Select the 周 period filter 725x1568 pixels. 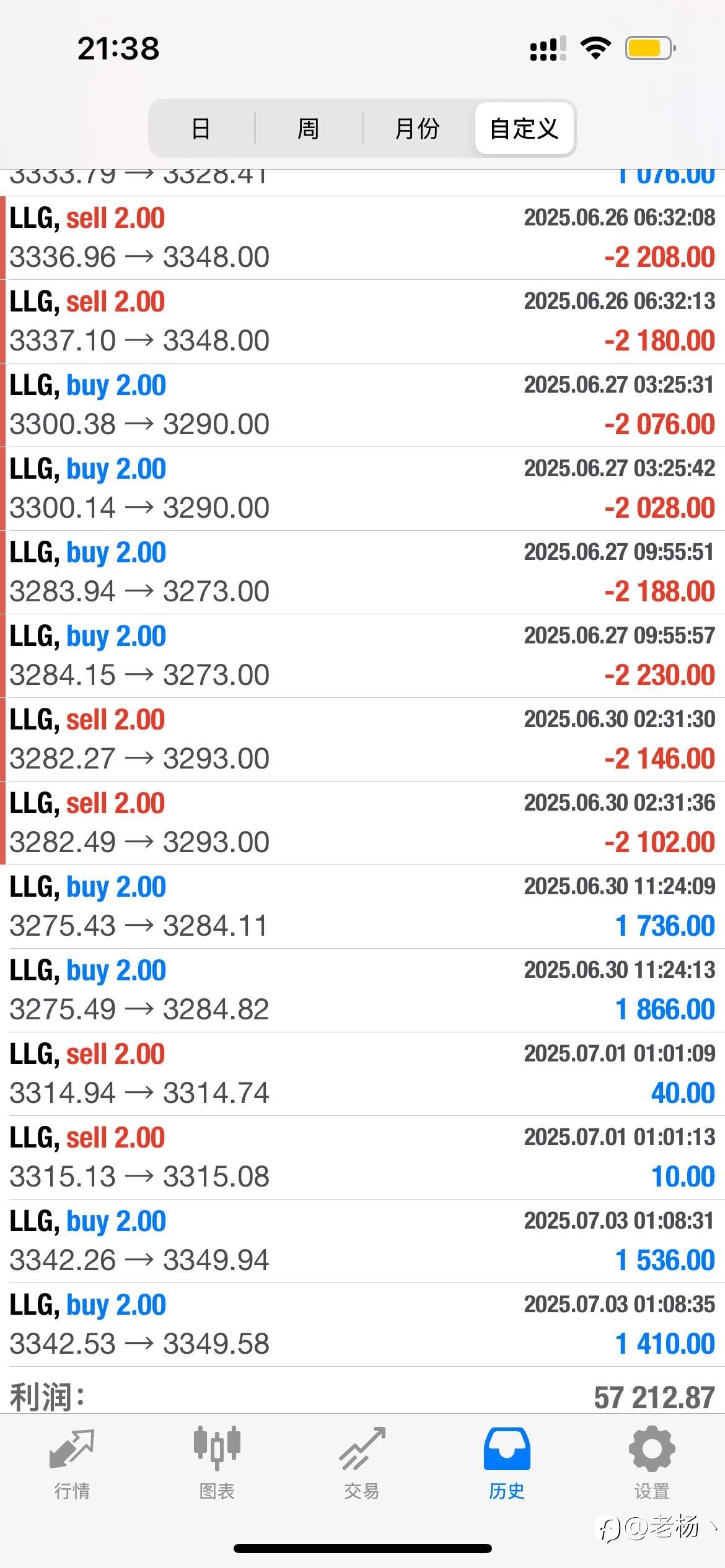[309, 129]
